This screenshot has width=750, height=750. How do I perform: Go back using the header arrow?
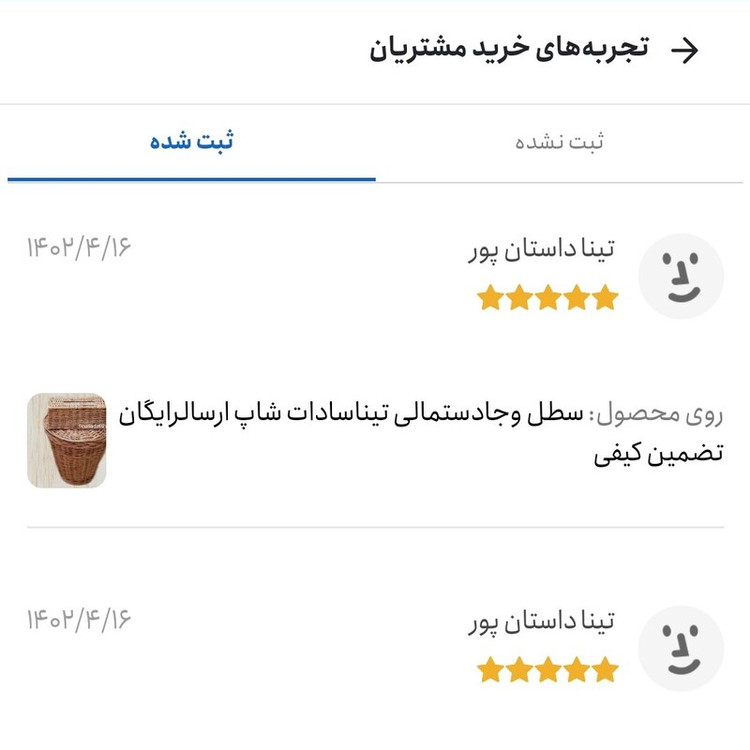click(x=684, y=51)
